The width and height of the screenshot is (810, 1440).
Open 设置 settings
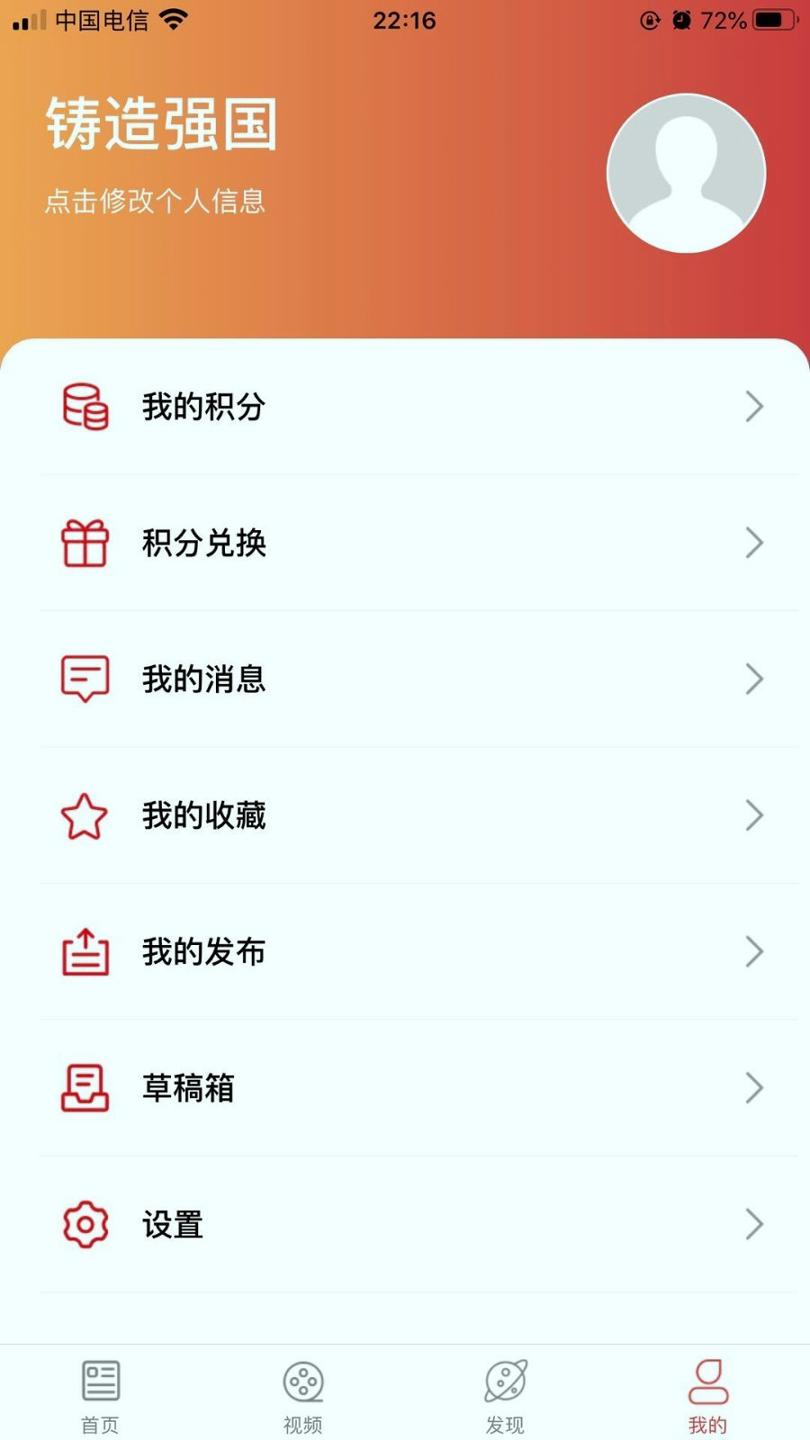pos(404,1224)
